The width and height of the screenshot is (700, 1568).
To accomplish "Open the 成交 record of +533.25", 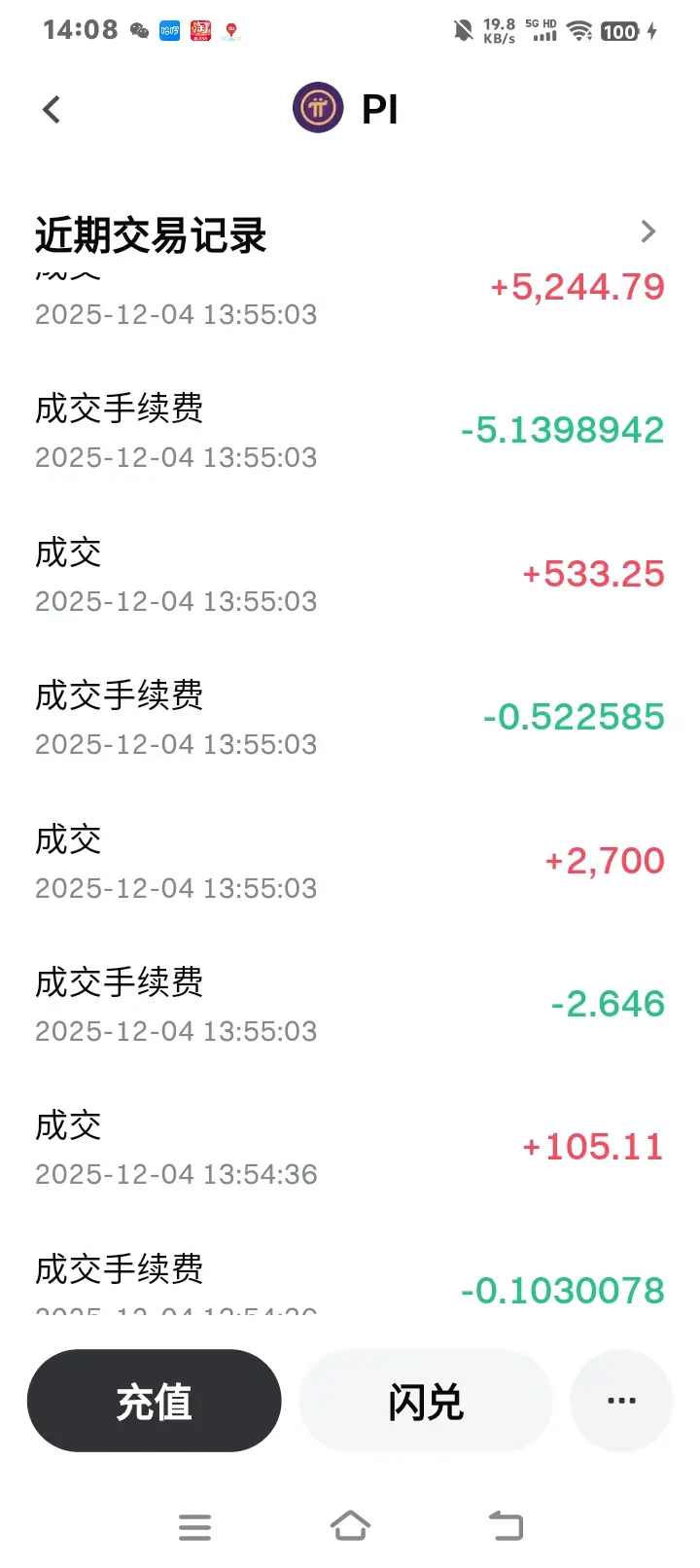I will tap(350, 575).
